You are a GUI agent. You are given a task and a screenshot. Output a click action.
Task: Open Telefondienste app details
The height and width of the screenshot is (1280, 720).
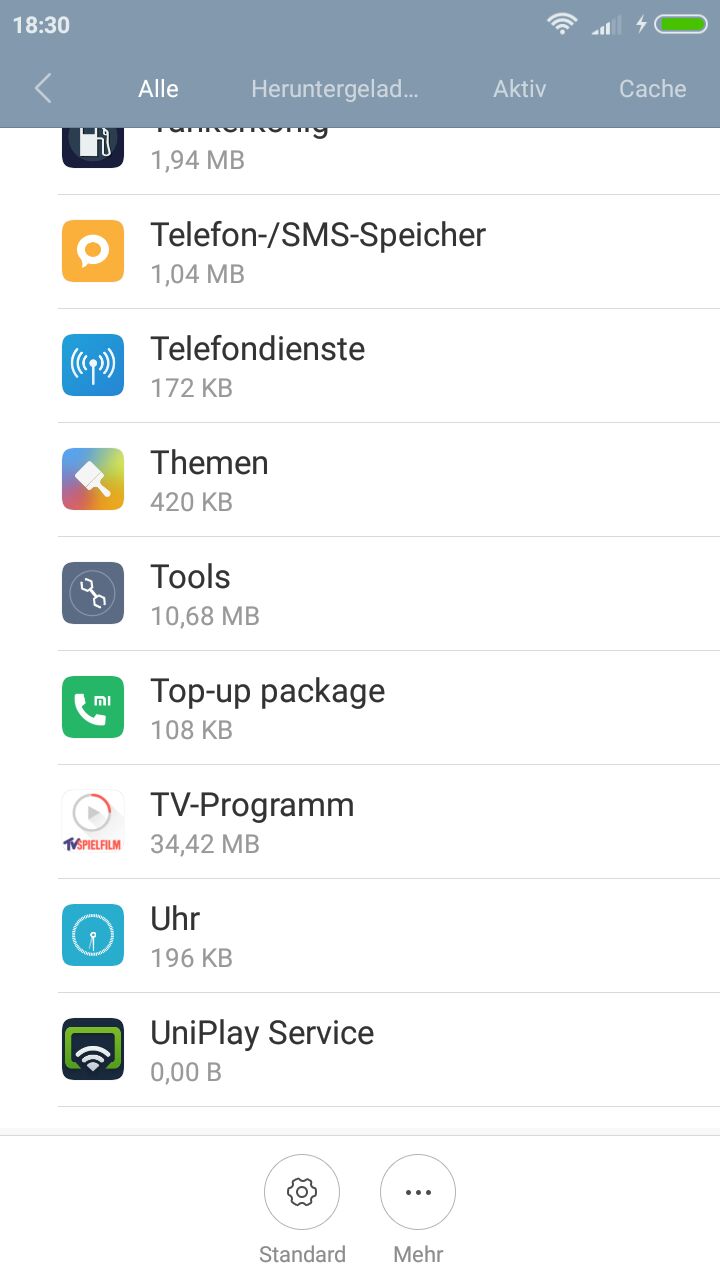click(x=360, y=366)
